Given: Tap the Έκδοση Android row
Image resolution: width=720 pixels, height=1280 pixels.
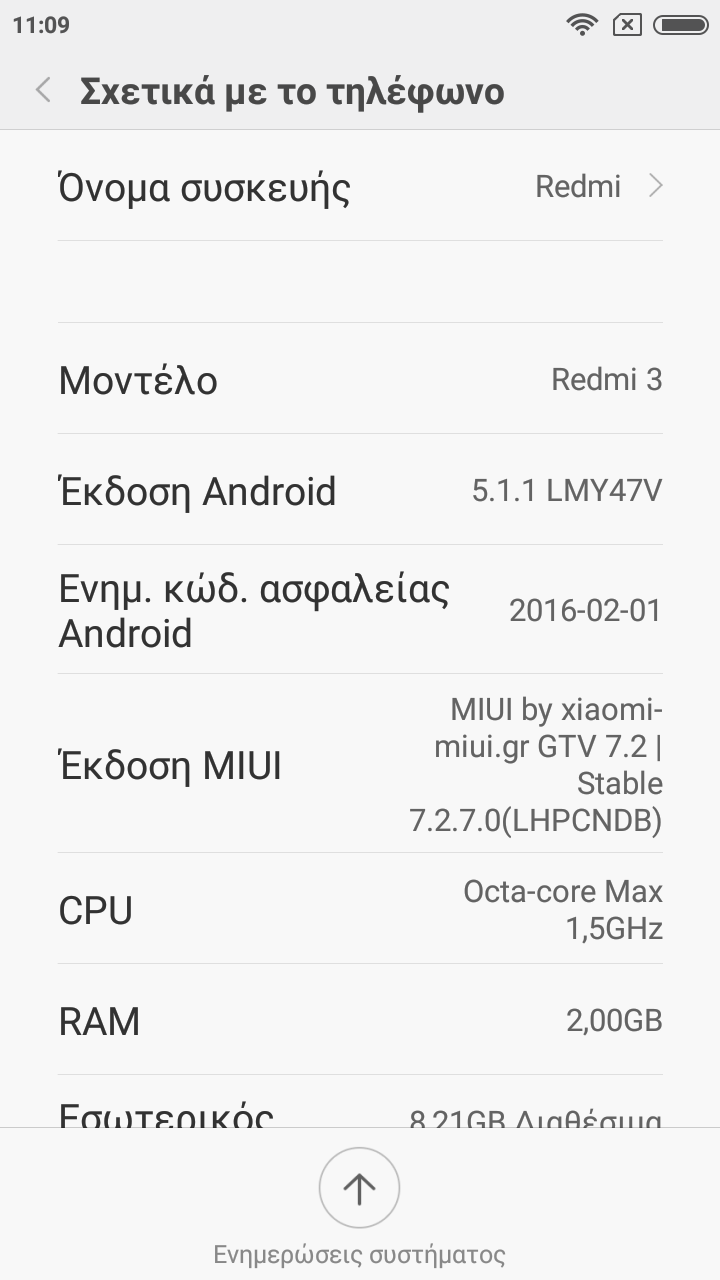Looking at the screenshot, I should (x=360, y=491).
